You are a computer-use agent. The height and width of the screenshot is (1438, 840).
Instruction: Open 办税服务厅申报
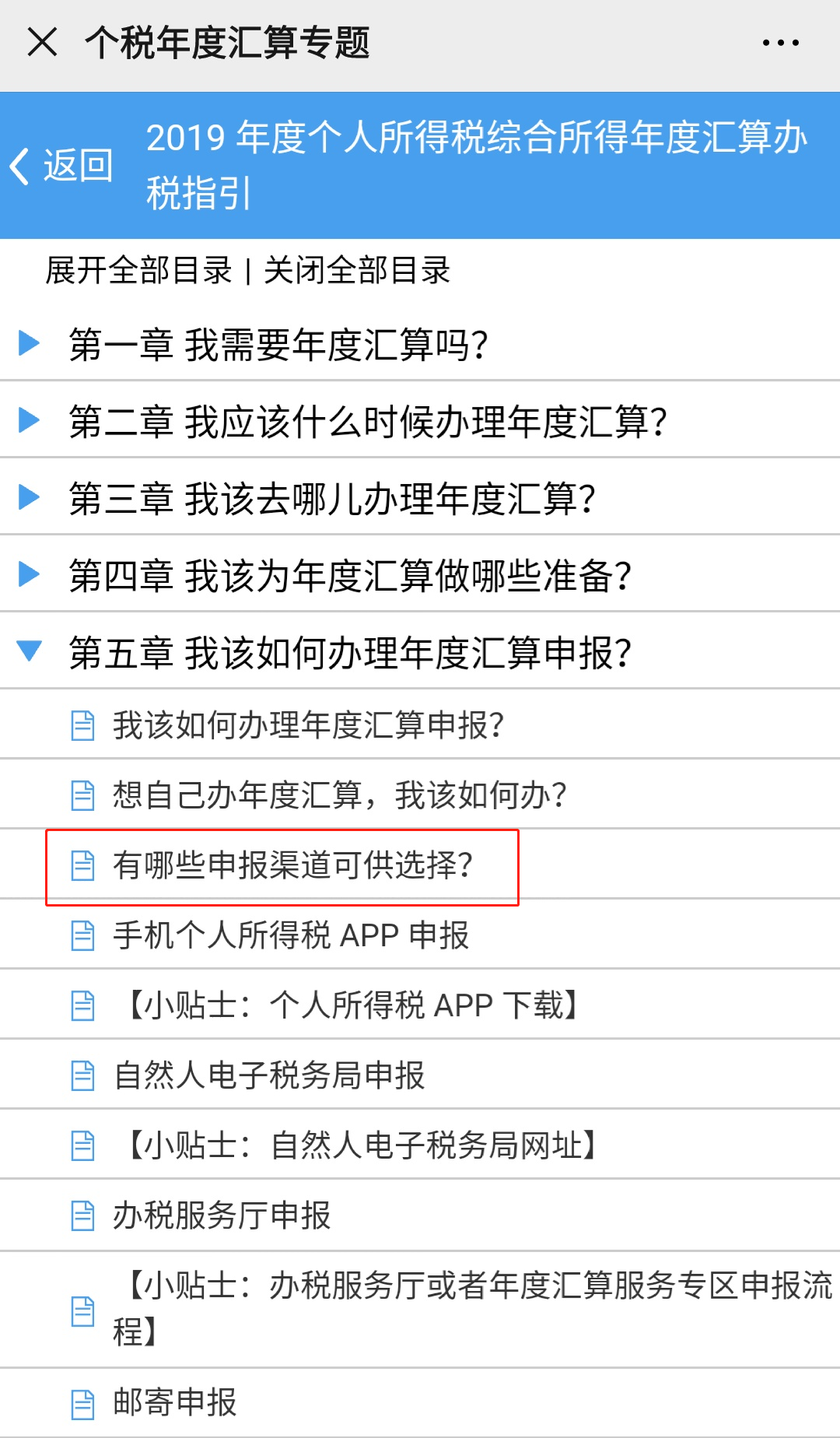pos(420,1215)
